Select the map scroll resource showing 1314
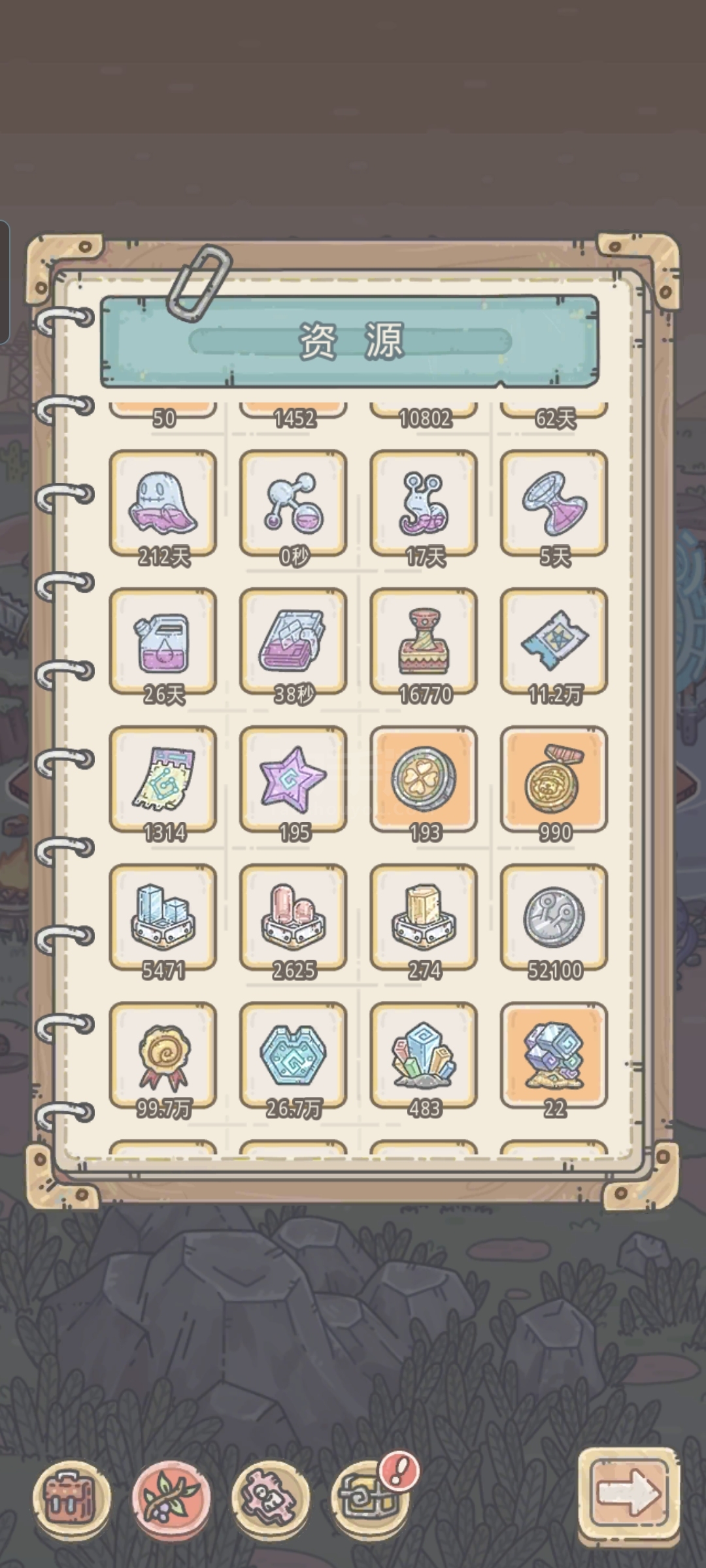The height and width of the screenshot is (1568, 706). [x=163, y=779]
